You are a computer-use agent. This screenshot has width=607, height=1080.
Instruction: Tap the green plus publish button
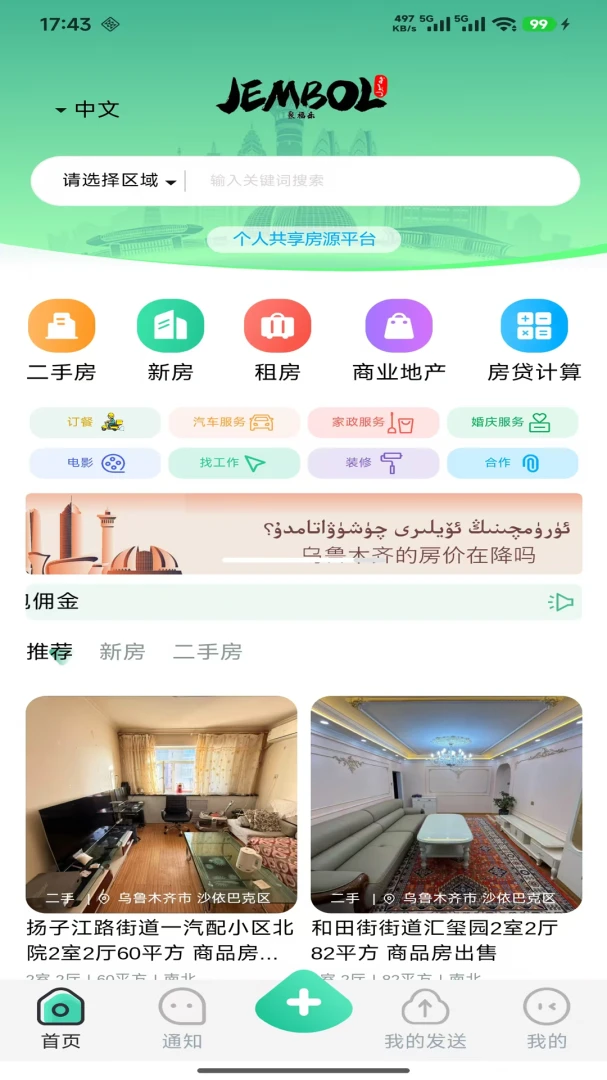tap(304, 1003)
